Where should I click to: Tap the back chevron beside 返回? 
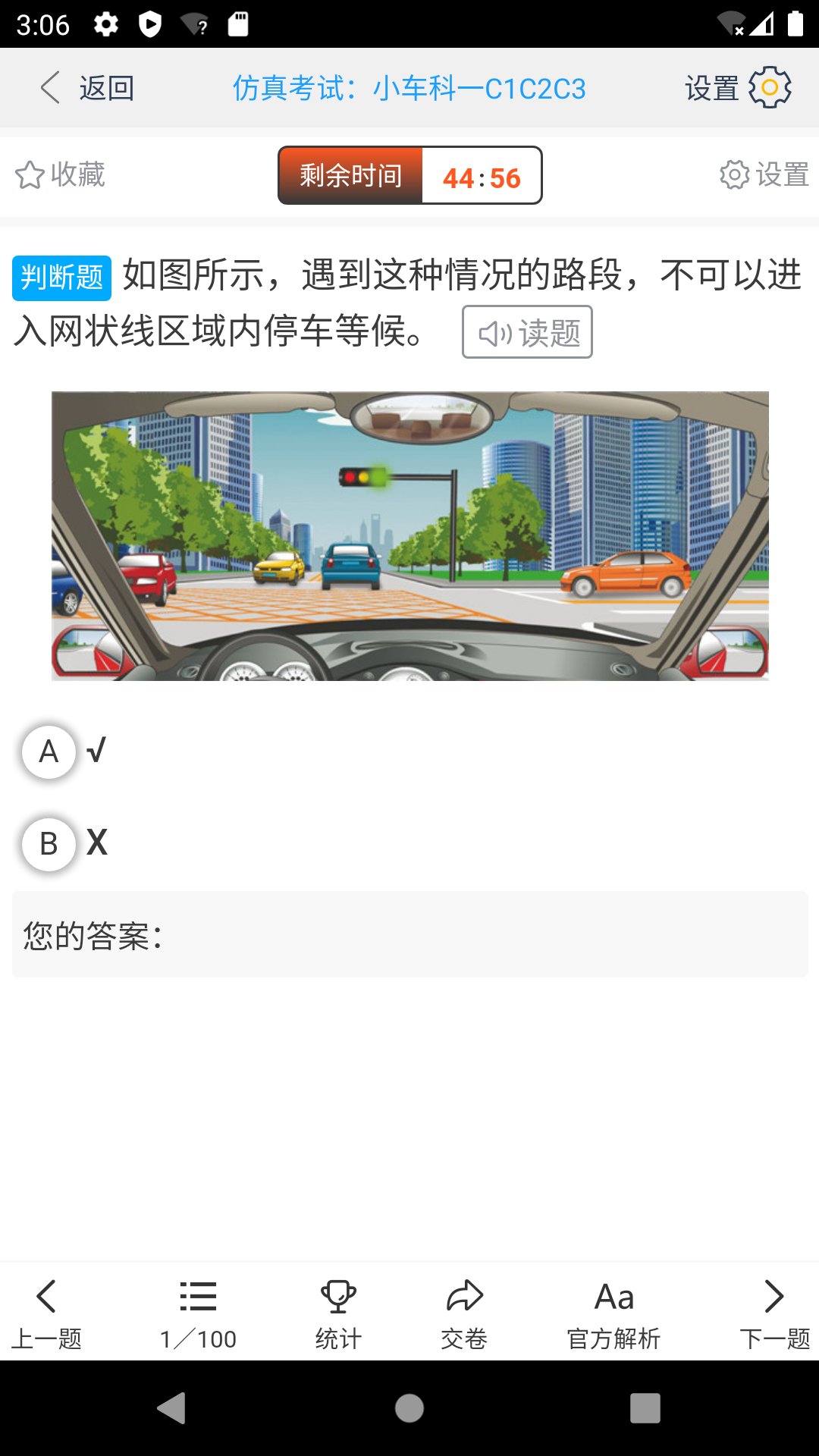tap(49, 87)
